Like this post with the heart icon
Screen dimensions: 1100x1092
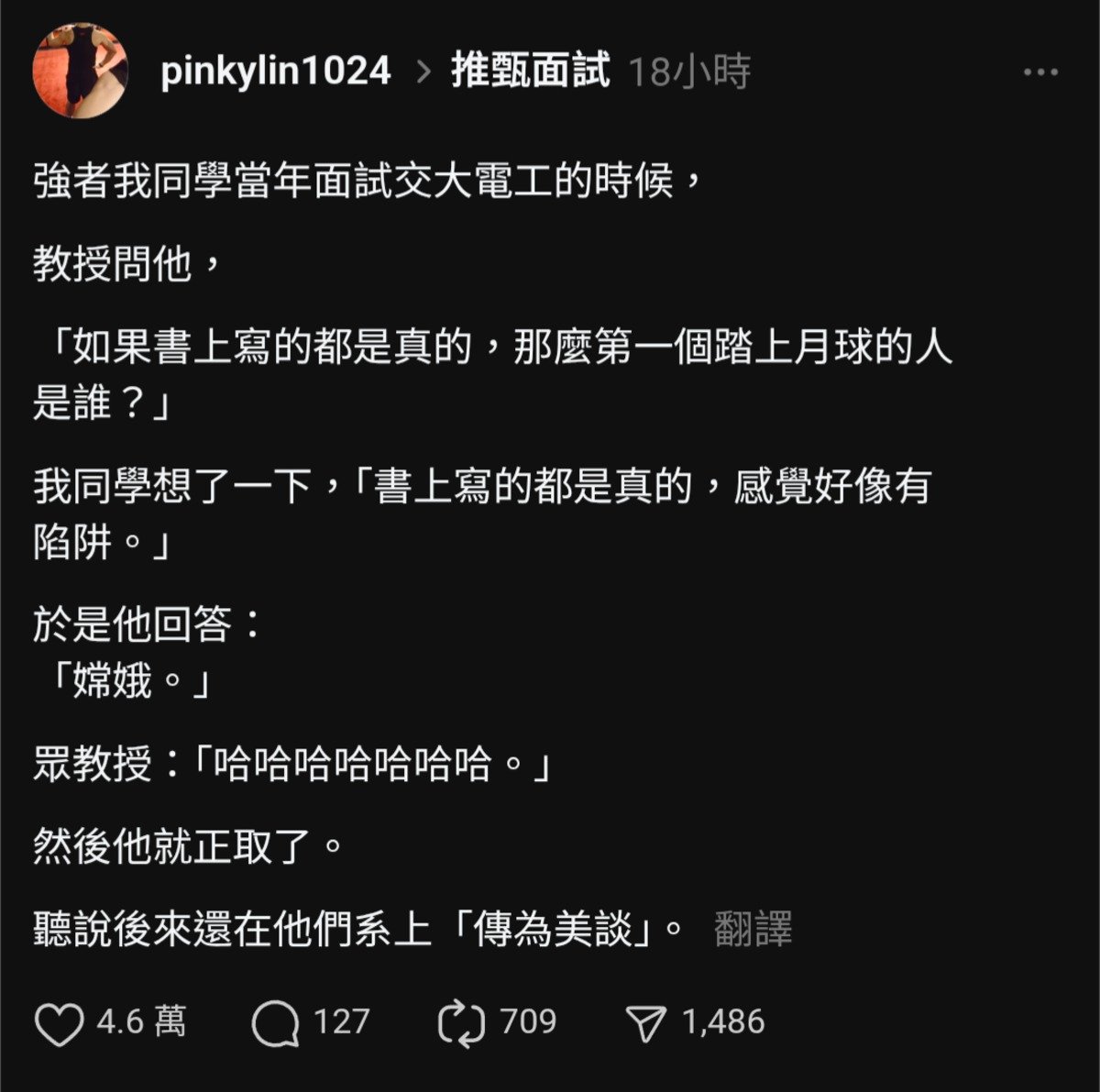coord(59,1023)
